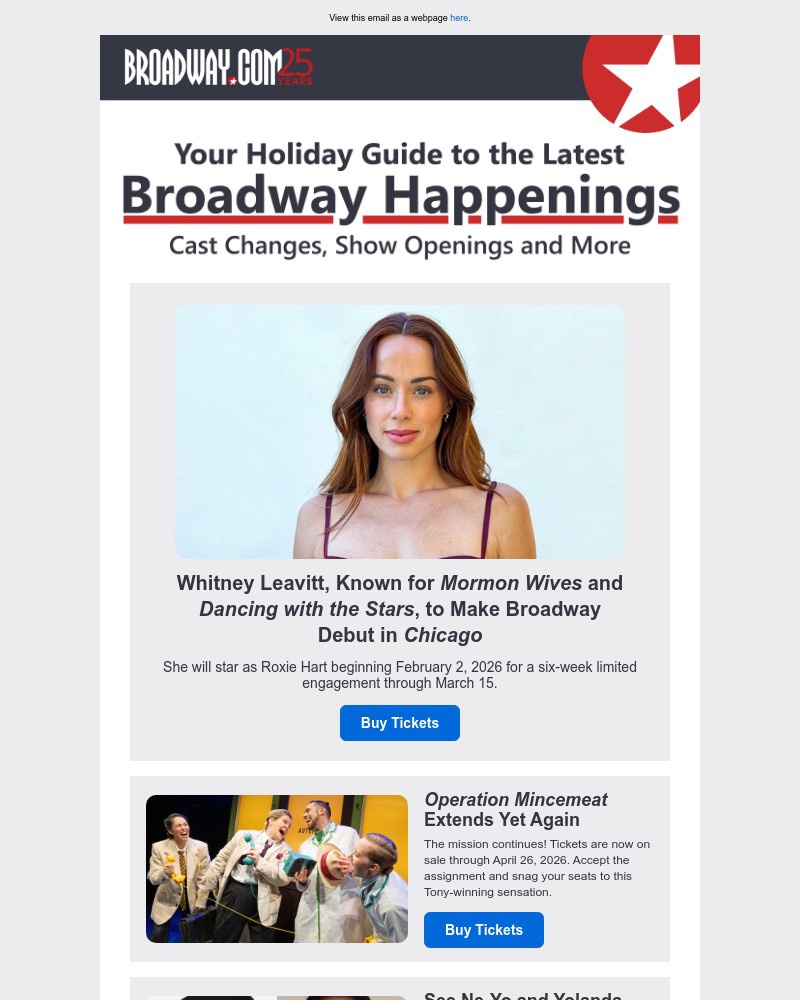Click the Broadway.com 25 Years logo
800x1000 pixels.
click(218, 67)
